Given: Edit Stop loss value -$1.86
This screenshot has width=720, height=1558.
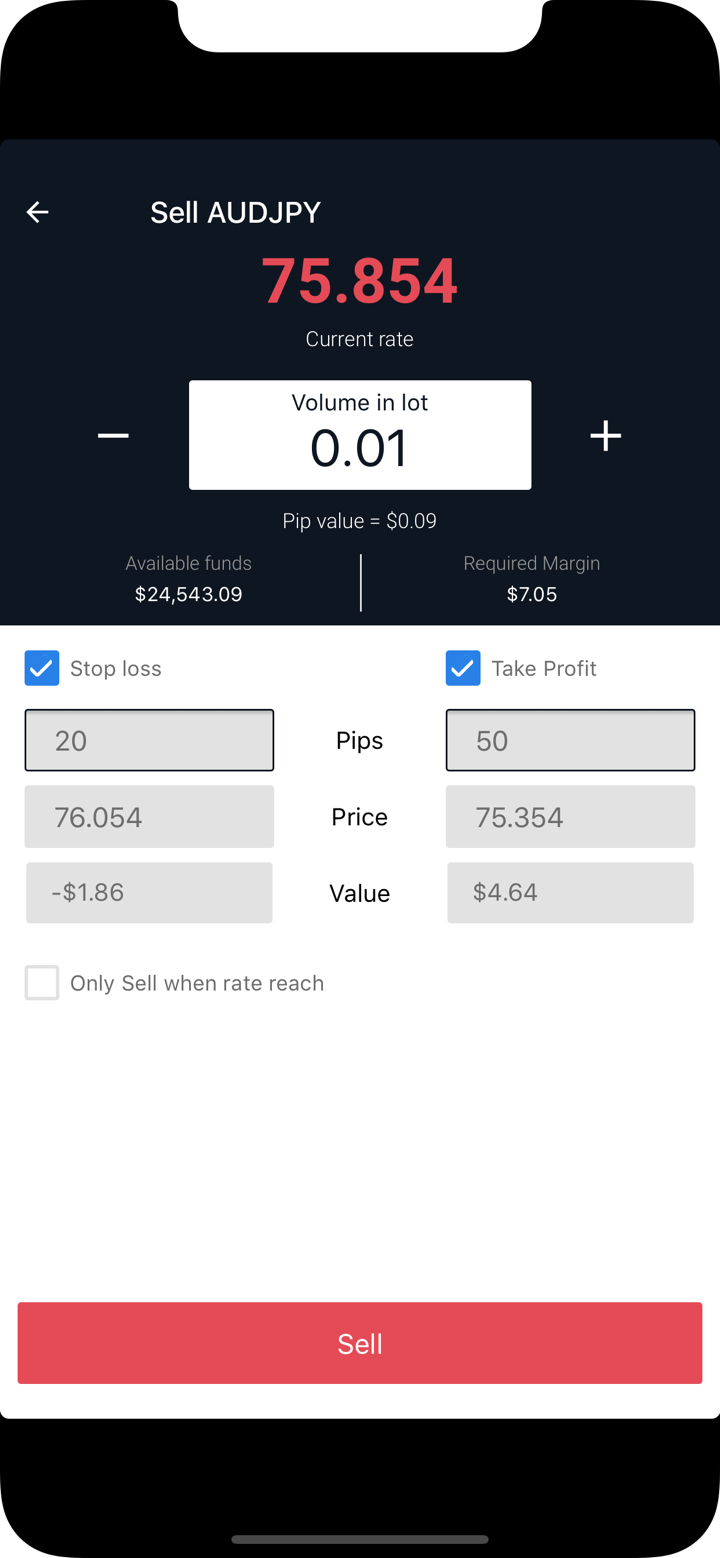Looking at the screenshot, I should (149, 892).
